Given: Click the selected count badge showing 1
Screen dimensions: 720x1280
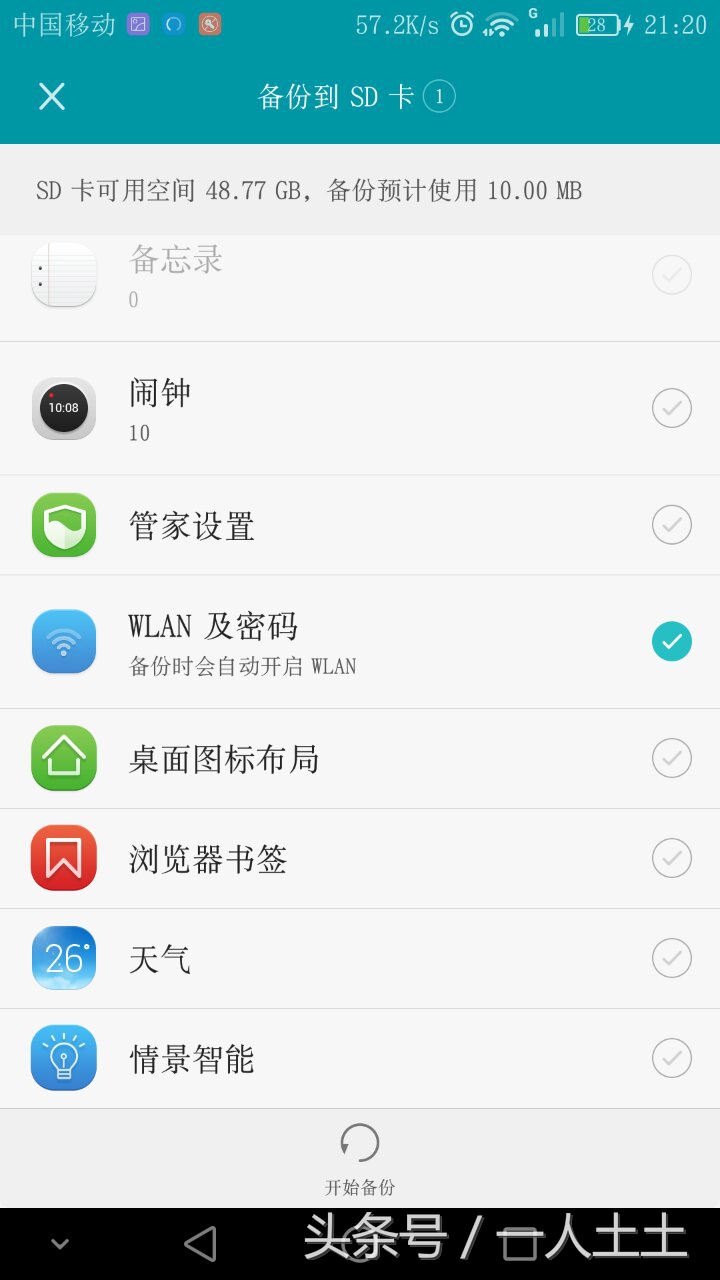Looking at the screenshot, I should click(x=438, y=96).
